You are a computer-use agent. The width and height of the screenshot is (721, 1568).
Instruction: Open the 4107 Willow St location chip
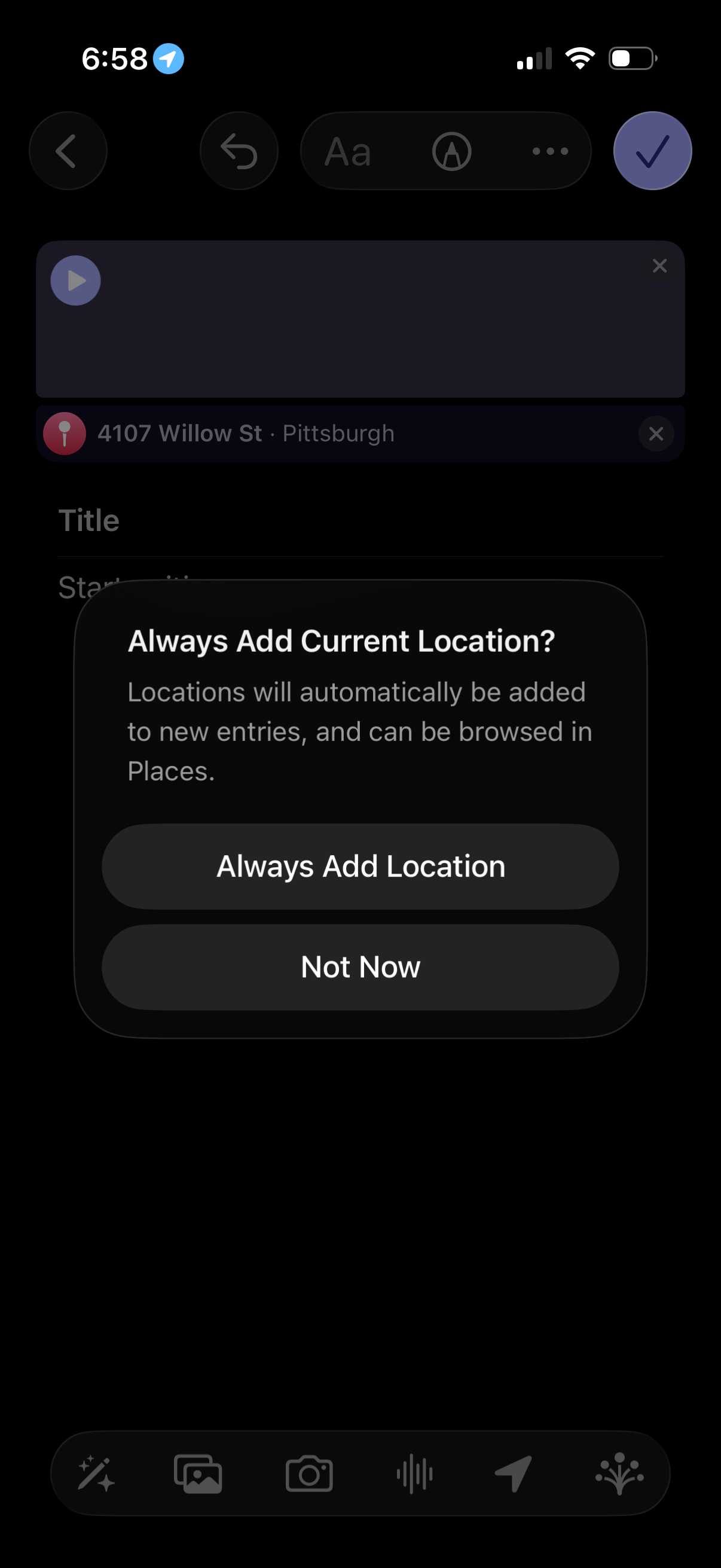[x=243, y=434]
